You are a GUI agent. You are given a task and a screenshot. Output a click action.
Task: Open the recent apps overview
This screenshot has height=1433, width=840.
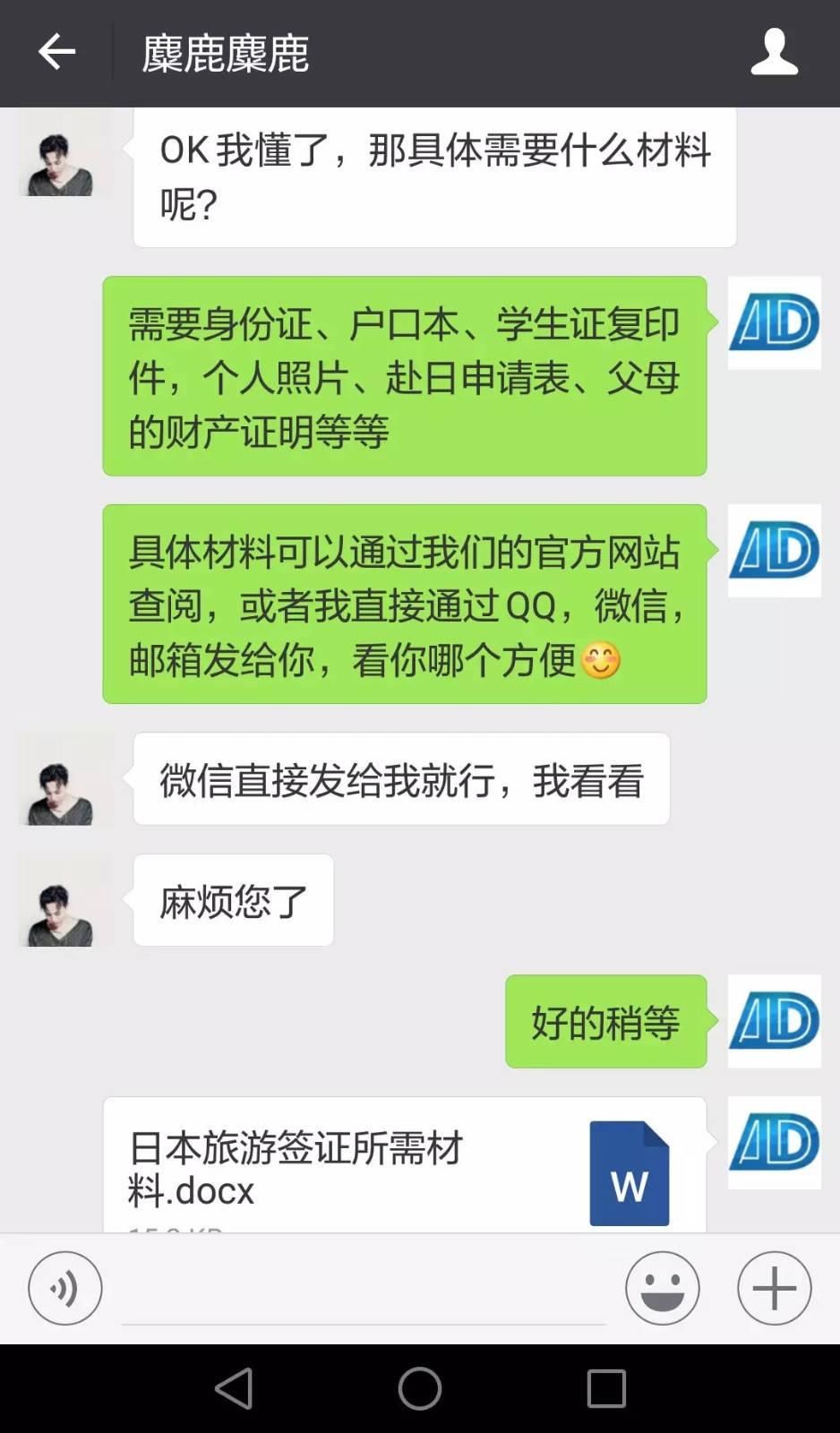tap(606, 1389)
